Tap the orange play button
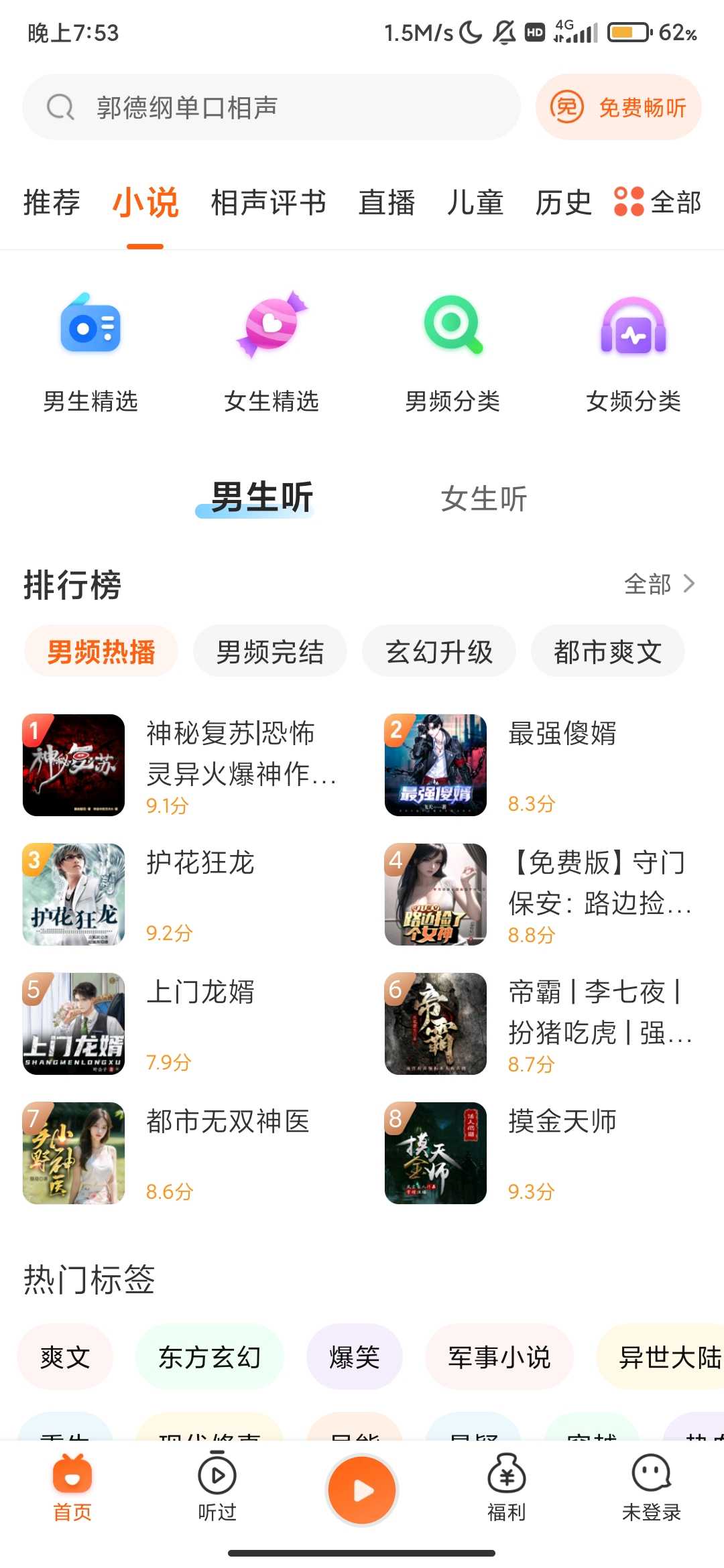The height and width of the screenshot is (1568, 724). (362, 1490)
